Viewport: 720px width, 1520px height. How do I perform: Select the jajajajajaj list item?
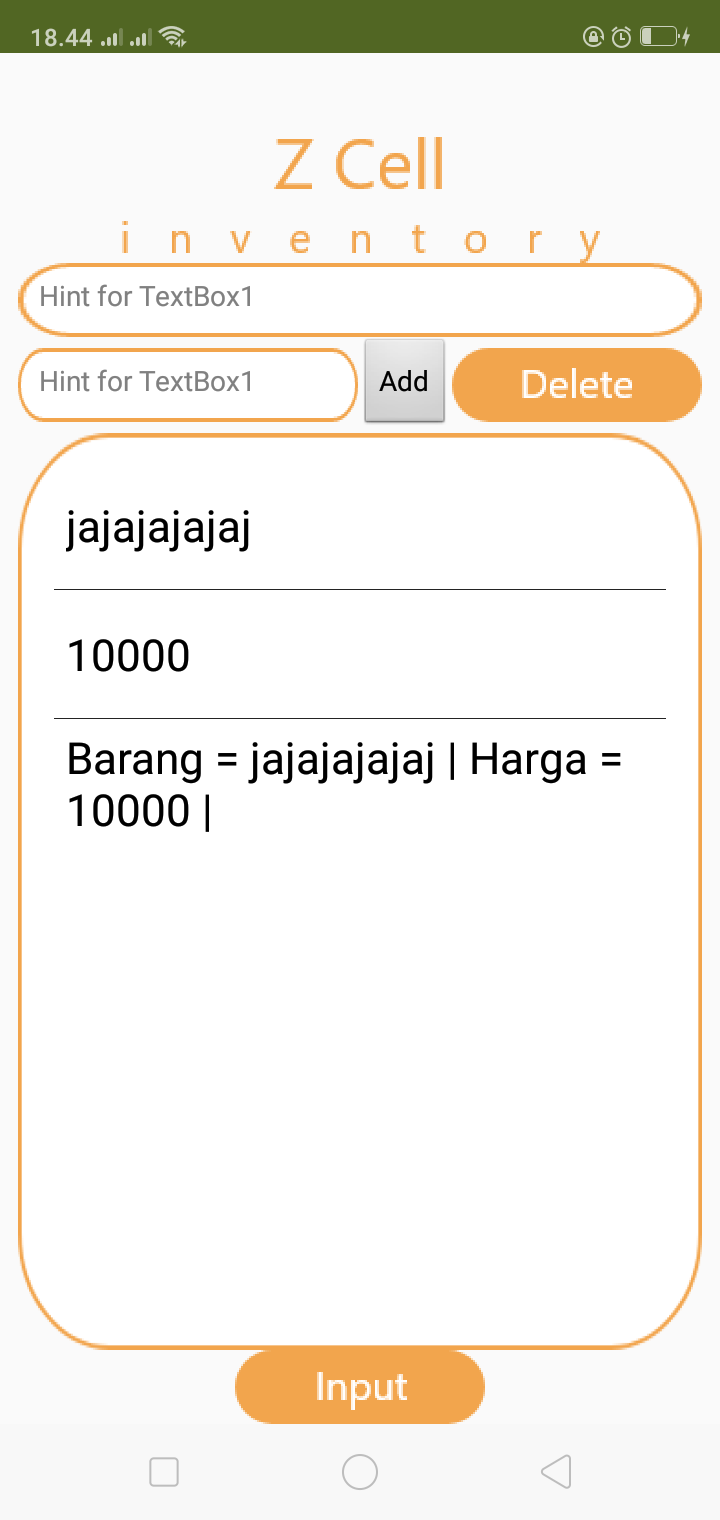tap(360, 527)
